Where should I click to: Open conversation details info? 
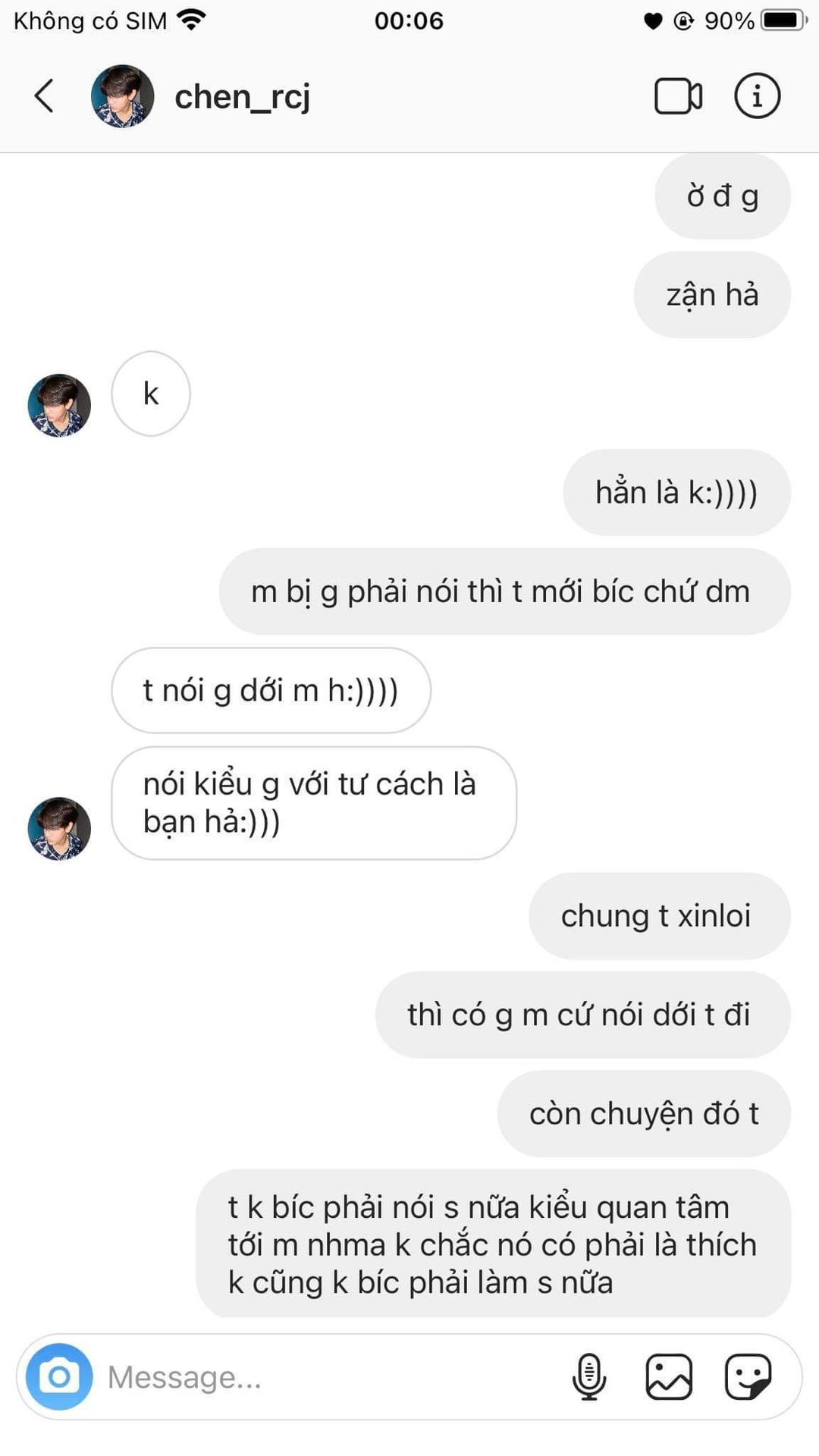(x=757, y=96)
